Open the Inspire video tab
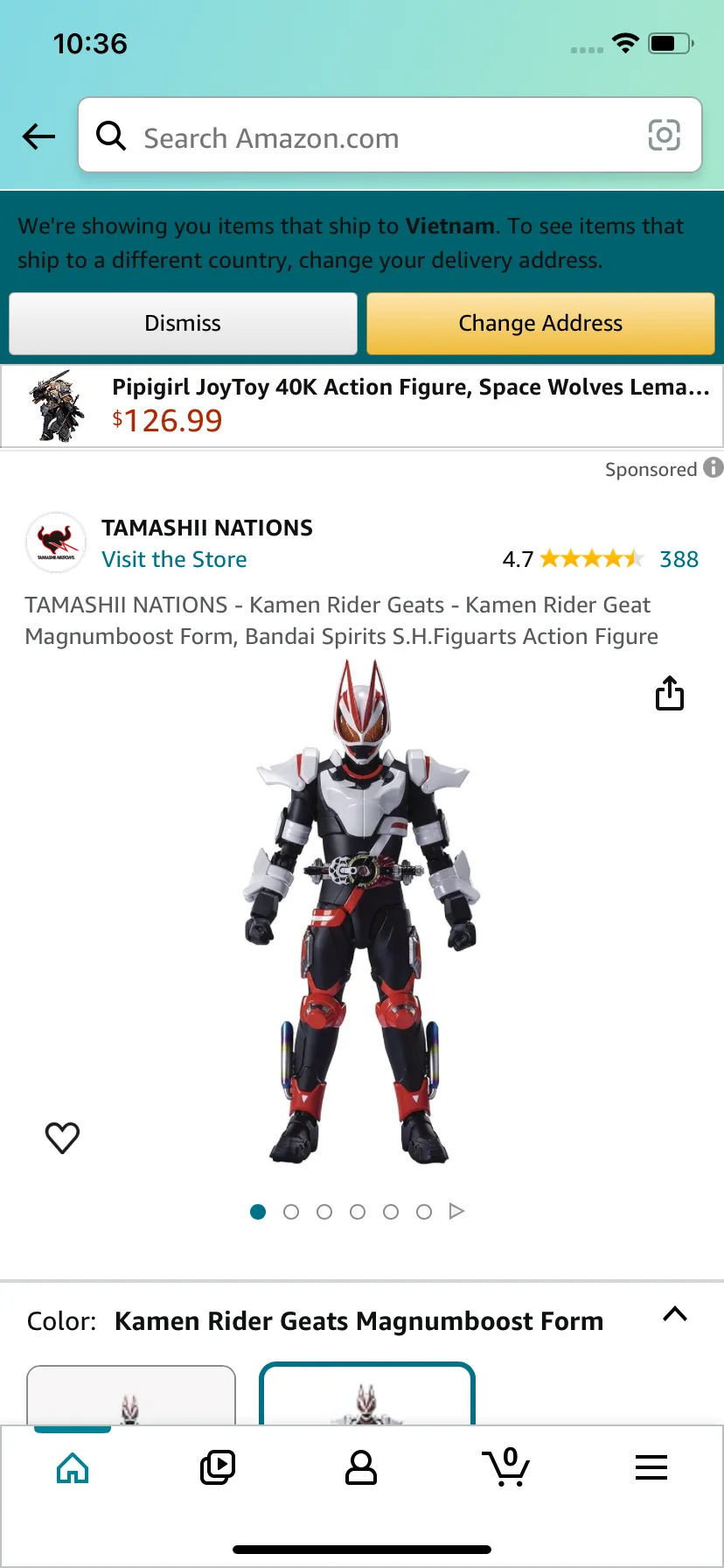The image size is (724, 1568). coord(217,1468)
